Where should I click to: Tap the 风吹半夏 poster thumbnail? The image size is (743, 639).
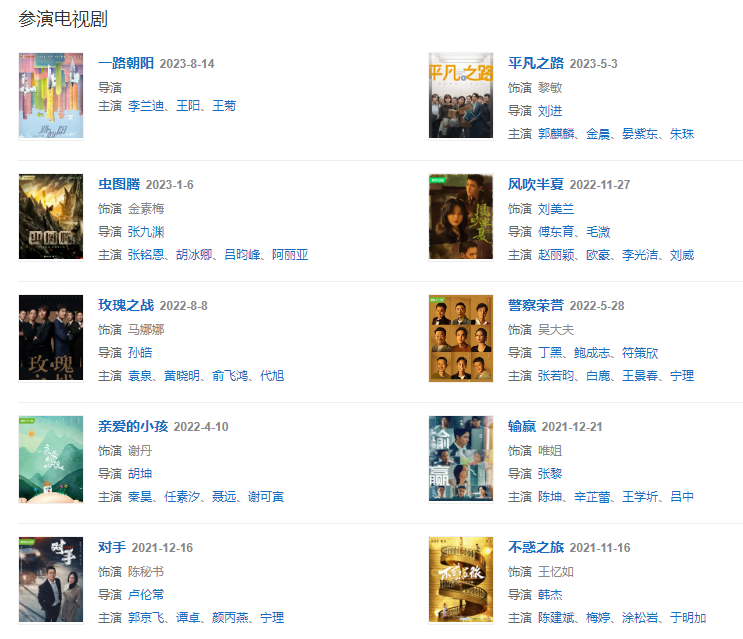pos(461,217)
